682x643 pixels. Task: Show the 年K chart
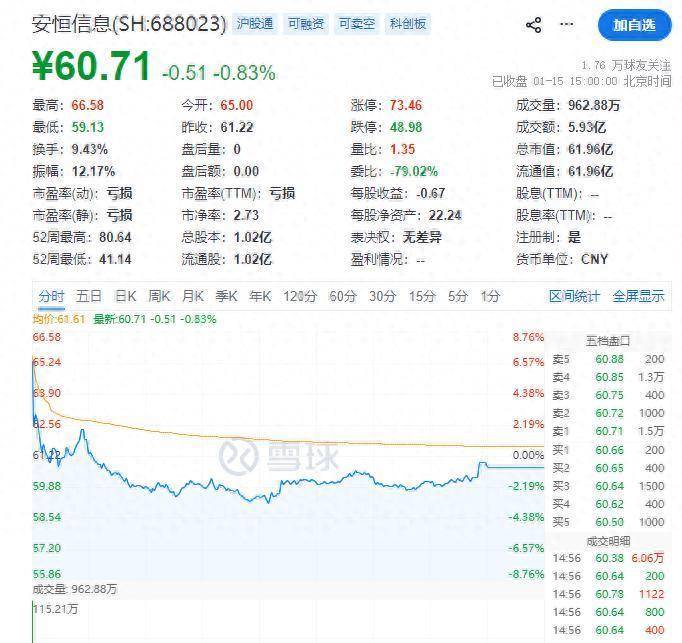point(260,296)
